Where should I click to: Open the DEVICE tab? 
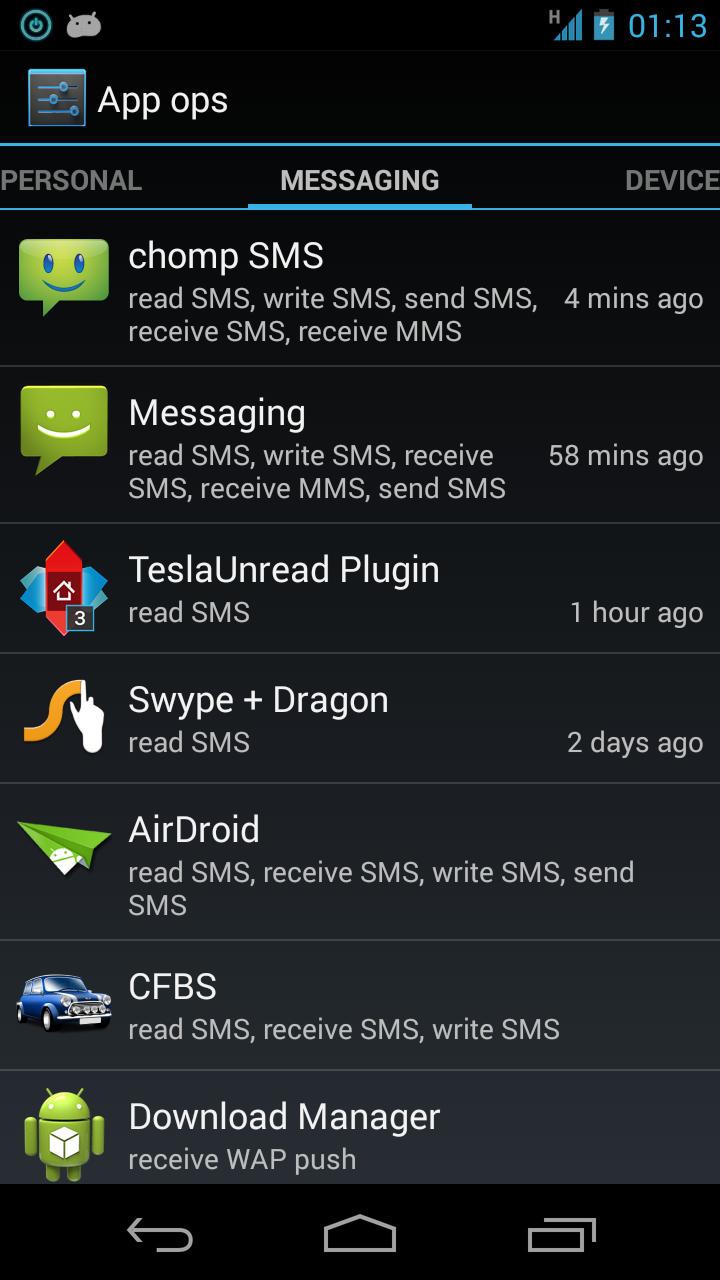tap(670, 180)
